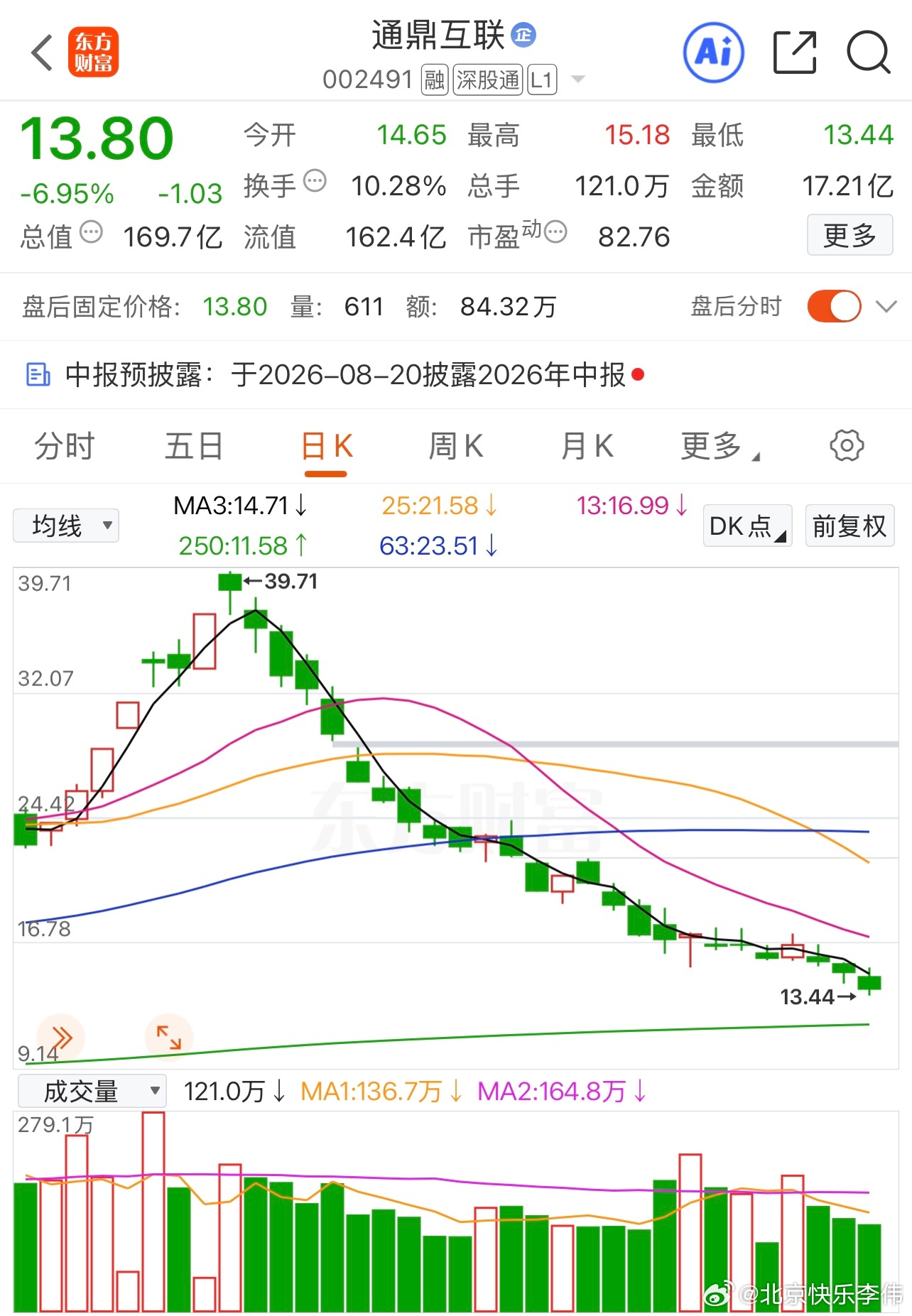
Task: Tap 更多 button in quote details
Action: [849, 235]
